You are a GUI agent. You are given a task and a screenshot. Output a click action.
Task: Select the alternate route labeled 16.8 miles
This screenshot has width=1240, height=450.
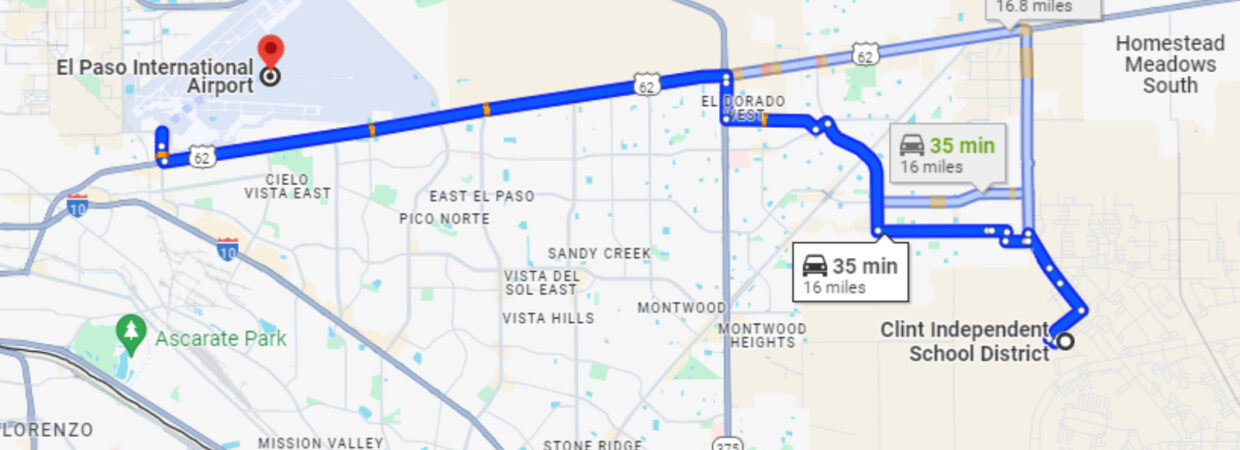point(1045,7)
